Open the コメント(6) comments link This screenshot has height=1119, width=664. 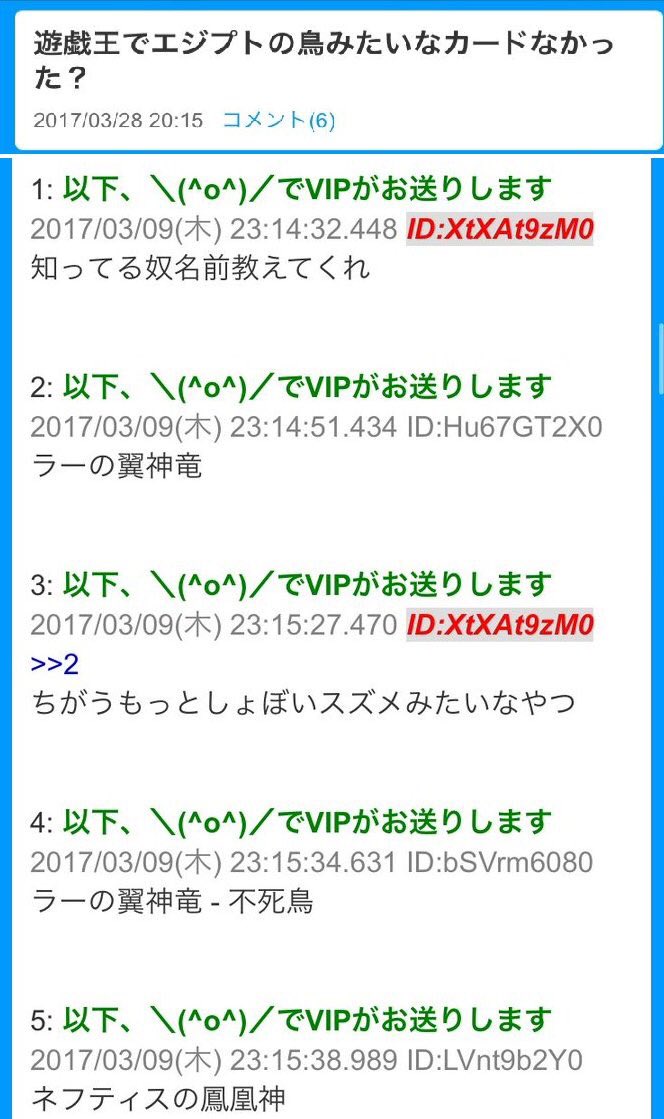point(278,121)
